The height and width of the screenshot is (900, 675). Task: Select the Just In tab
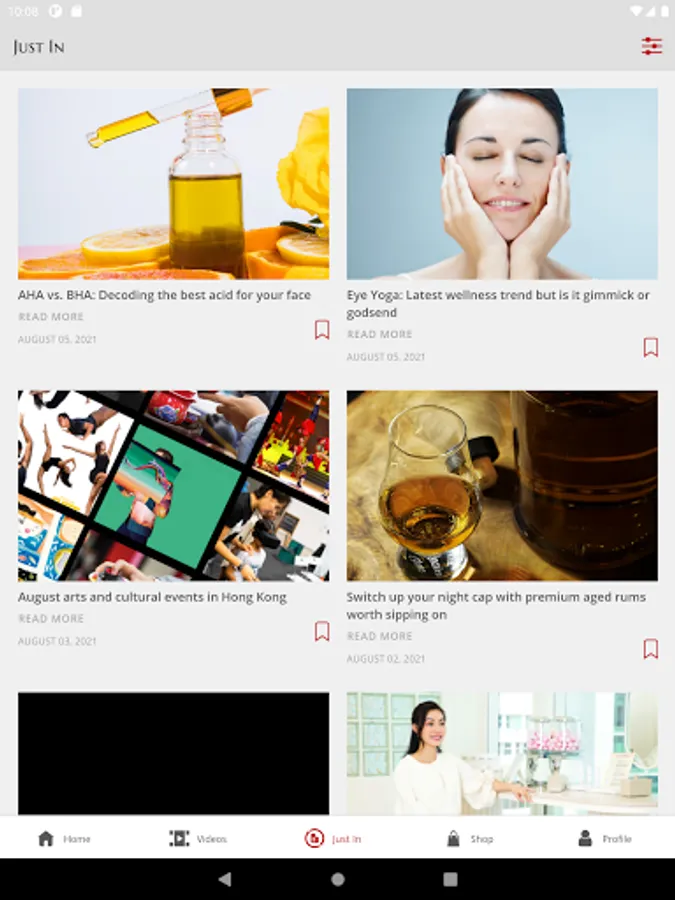pos(334,839)
